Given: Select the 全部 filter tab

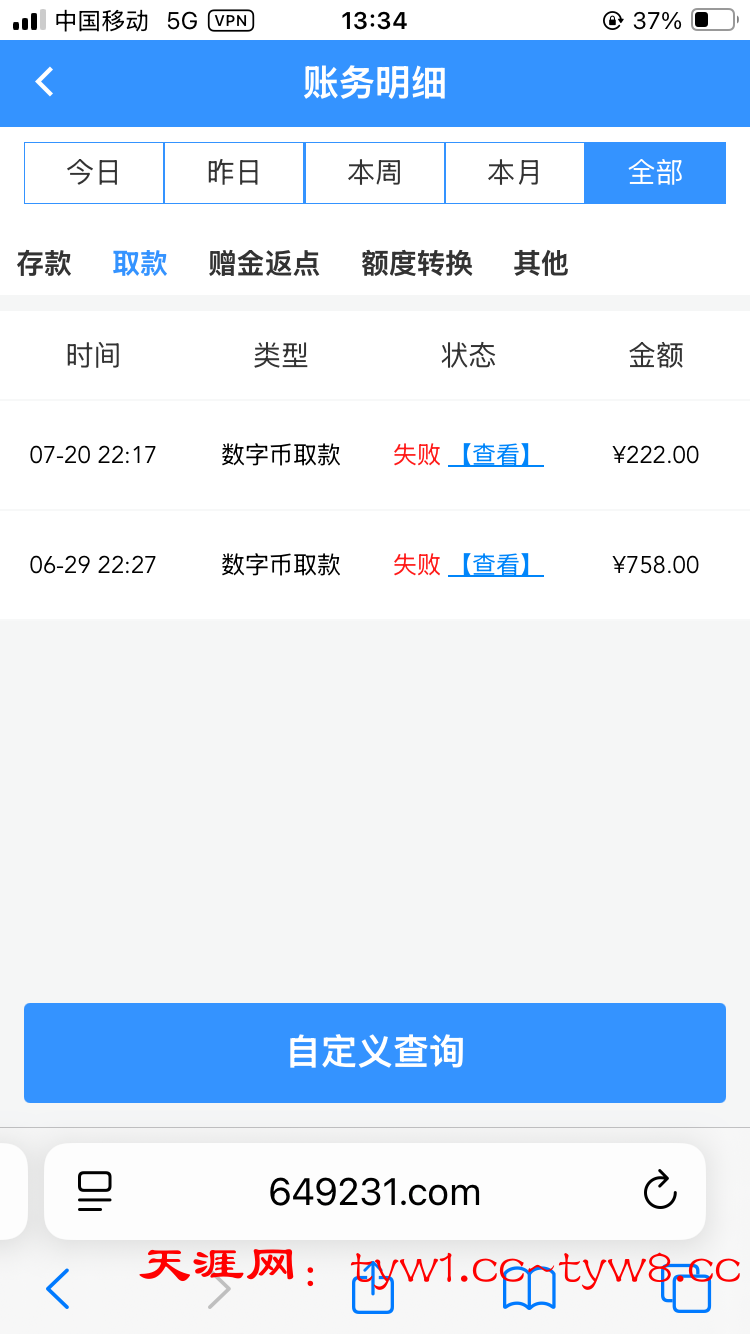Looking at the screenshot, I should tap(655, 172).
